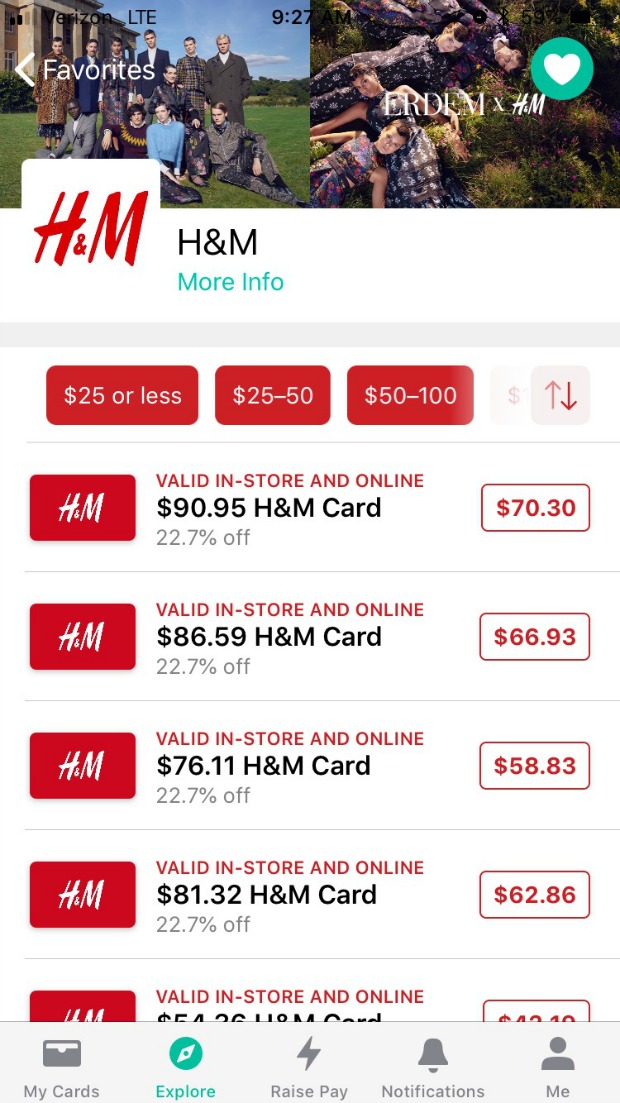Go to Raise Pay
620x1103 pixels.
(x=309, y=1066)
